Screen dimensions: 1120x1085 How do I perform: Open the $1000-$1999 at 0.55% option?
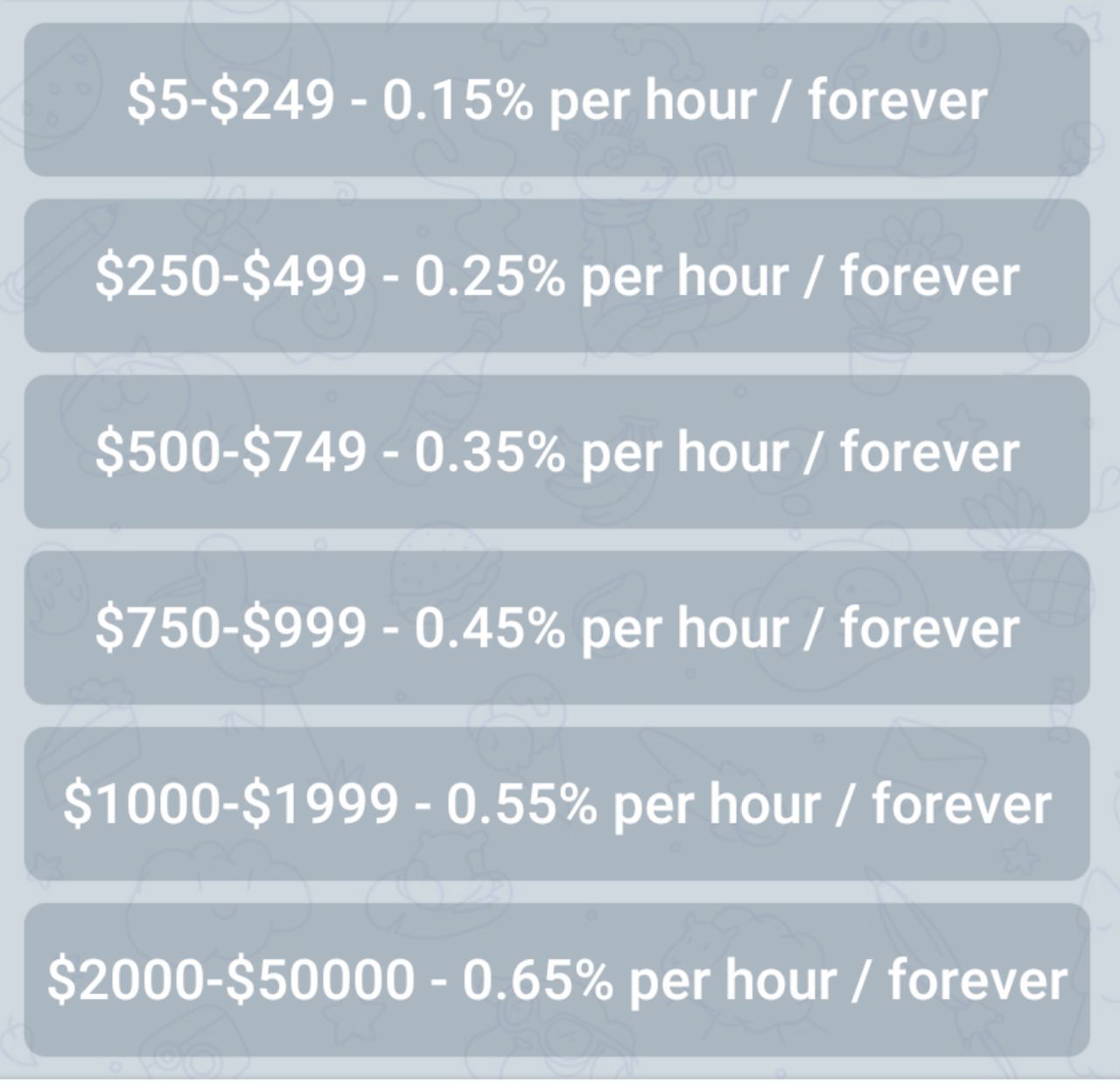point(556,803)
